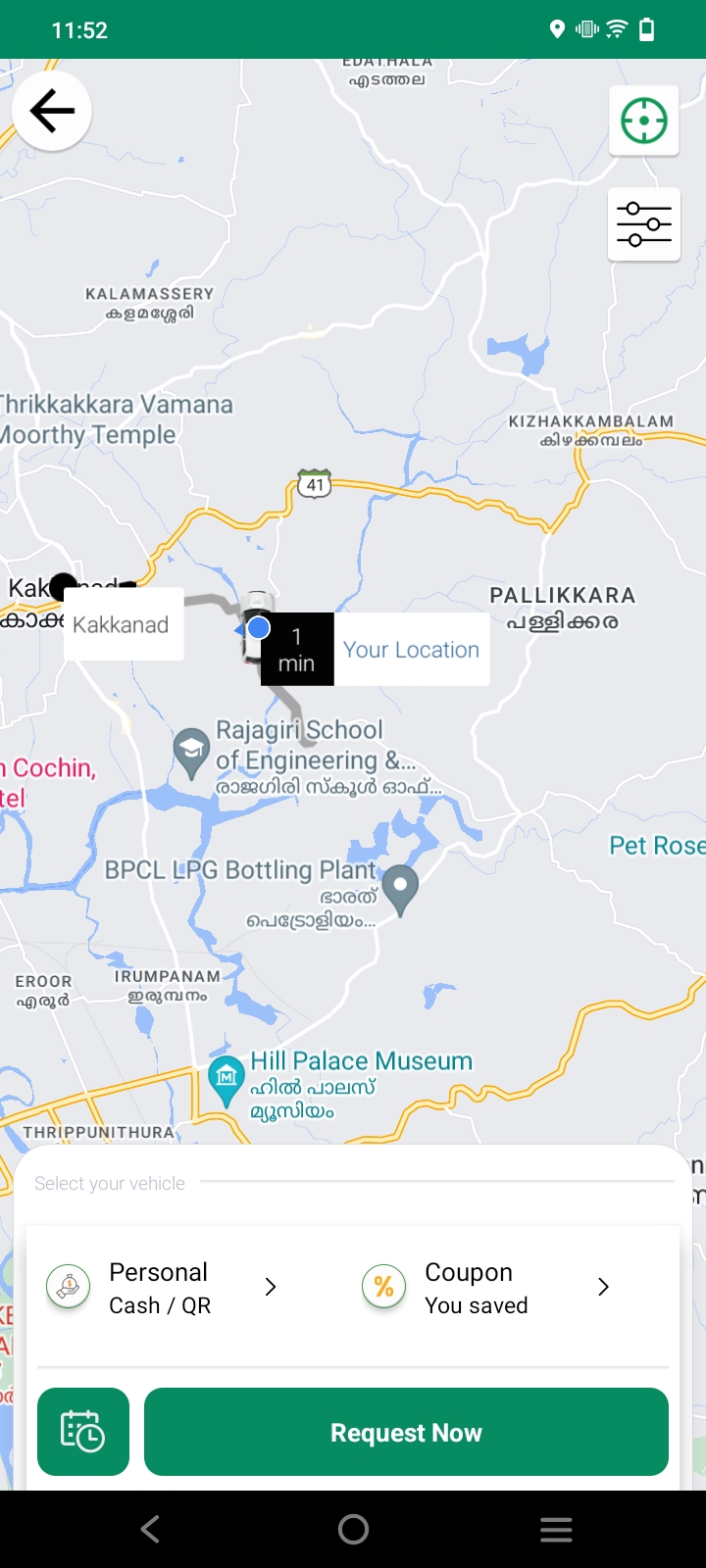Go to the system home screen
The width and height of the screenshot is (706, 1568).
(x=353, y=1529)
